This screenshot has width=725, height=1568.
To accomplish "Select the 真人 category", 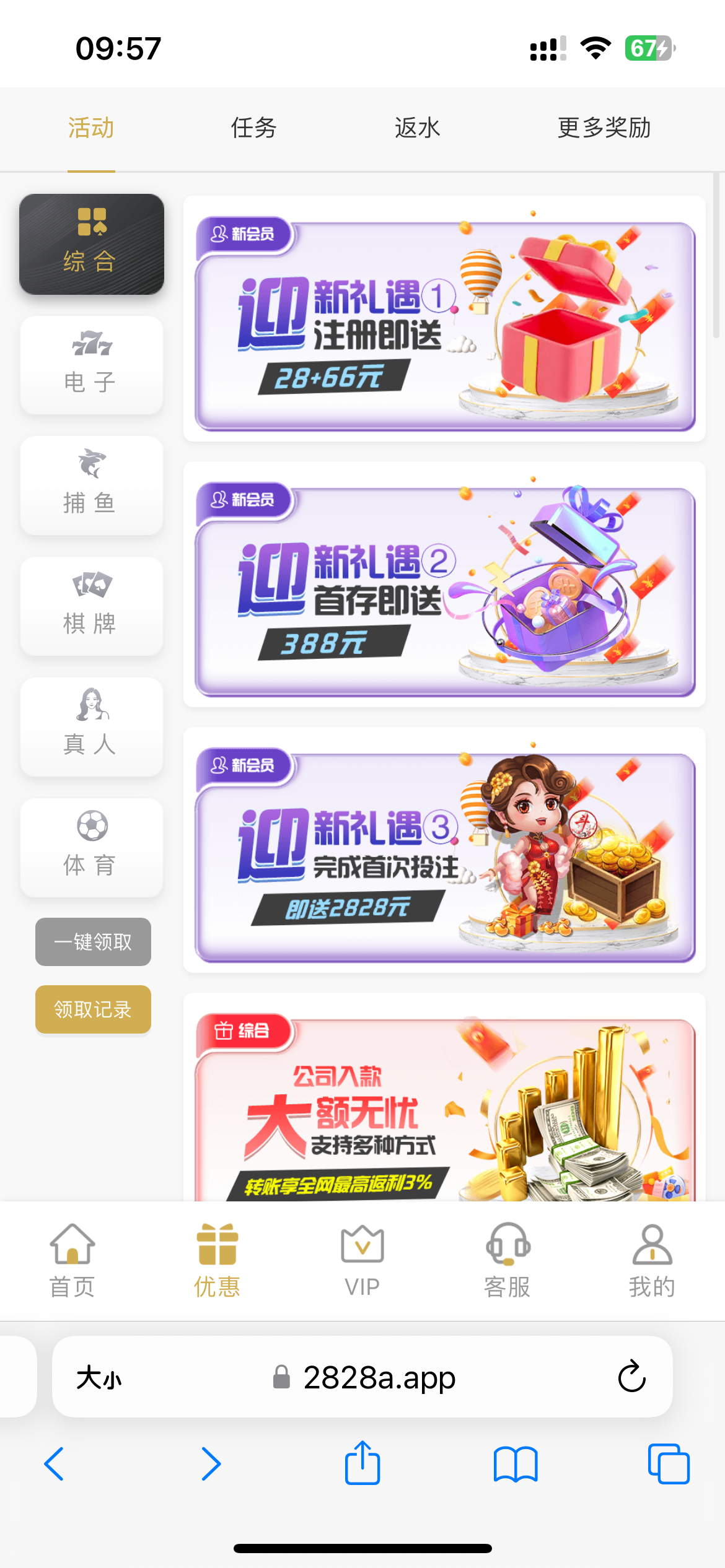I will (x=91, y=726).
